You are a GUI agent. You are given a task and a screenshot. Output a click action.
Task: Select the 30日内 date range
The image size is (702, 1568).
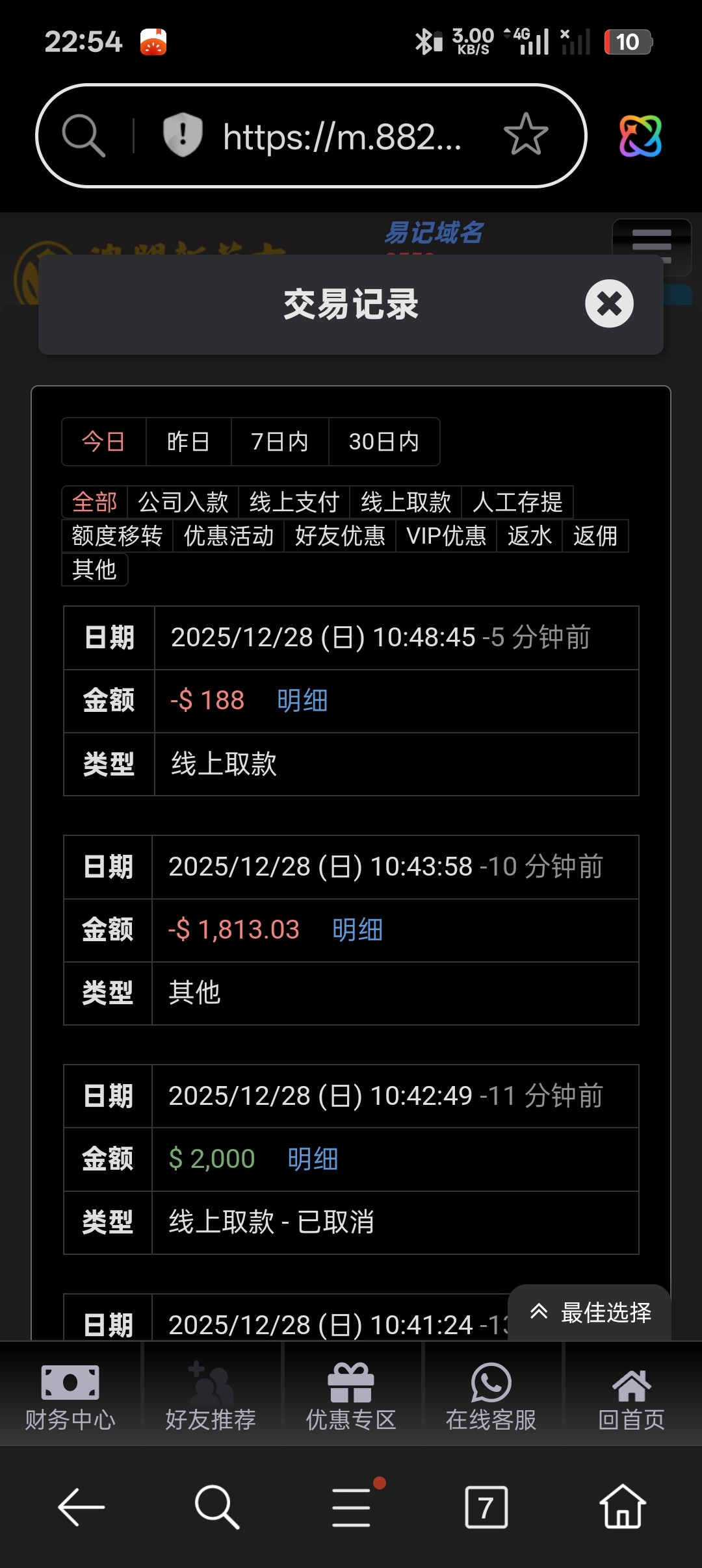(383, 442)
